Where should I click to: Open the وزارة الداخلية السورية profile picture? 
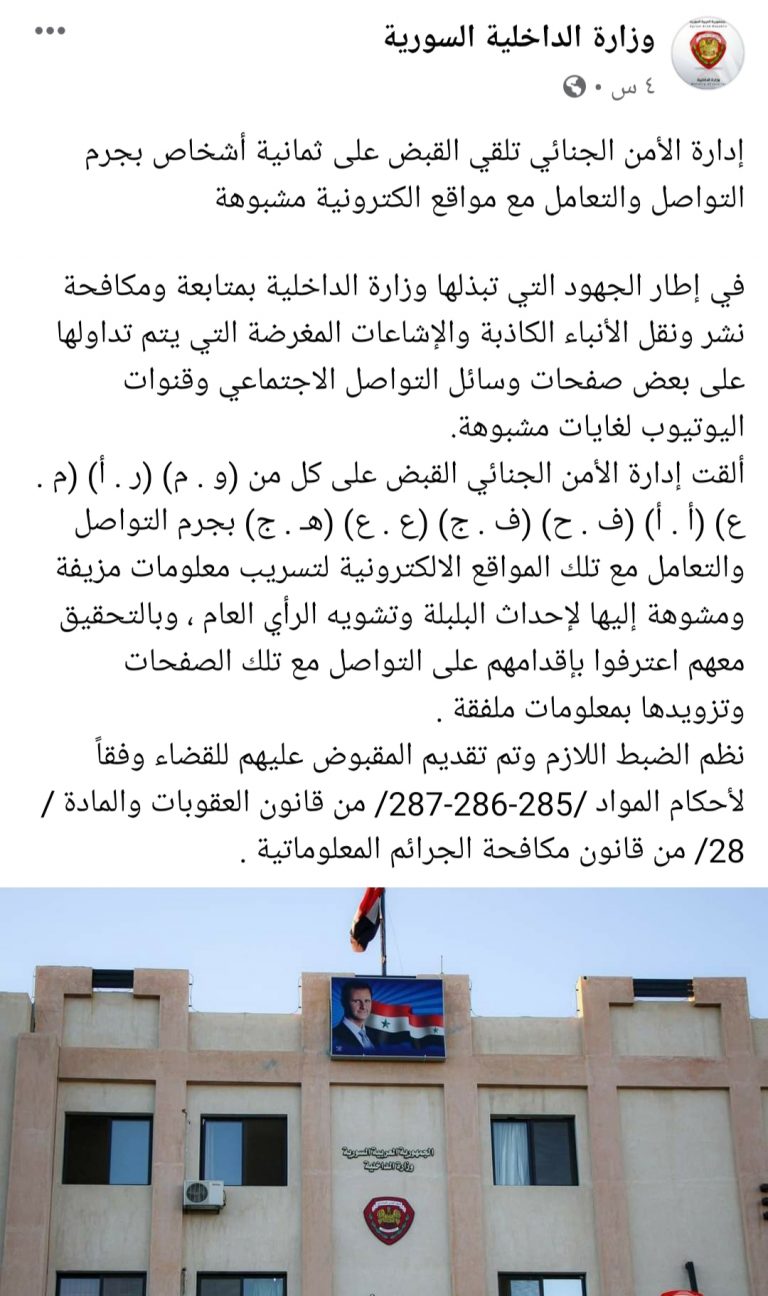click(708, 54)
